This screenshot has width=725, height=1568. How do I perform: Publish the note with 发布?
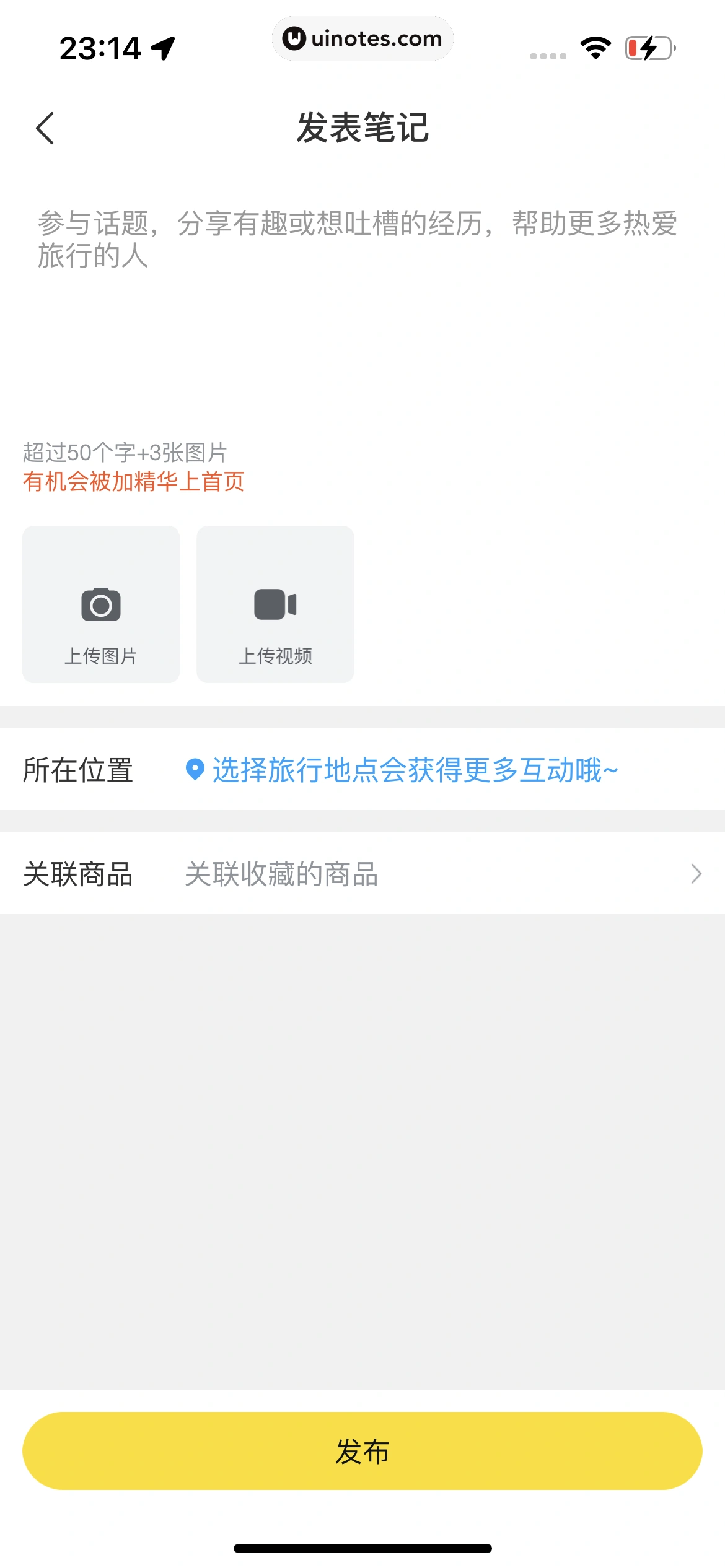(x=362, y=1451)
